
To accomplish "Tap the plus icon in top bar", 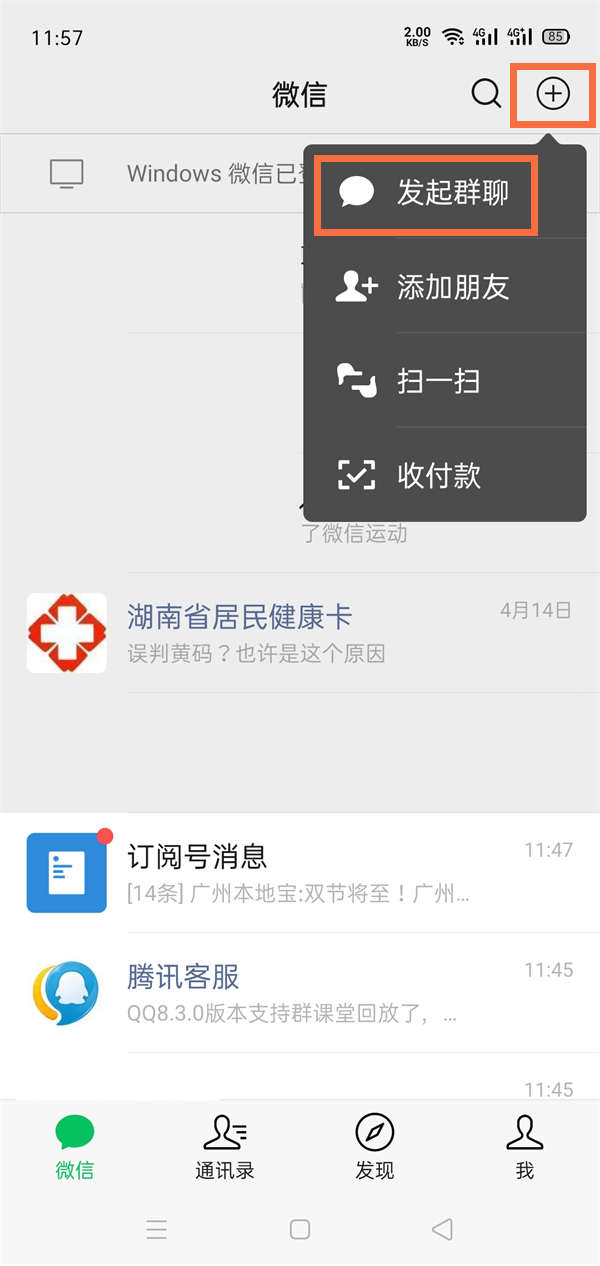I will point(553,94).
